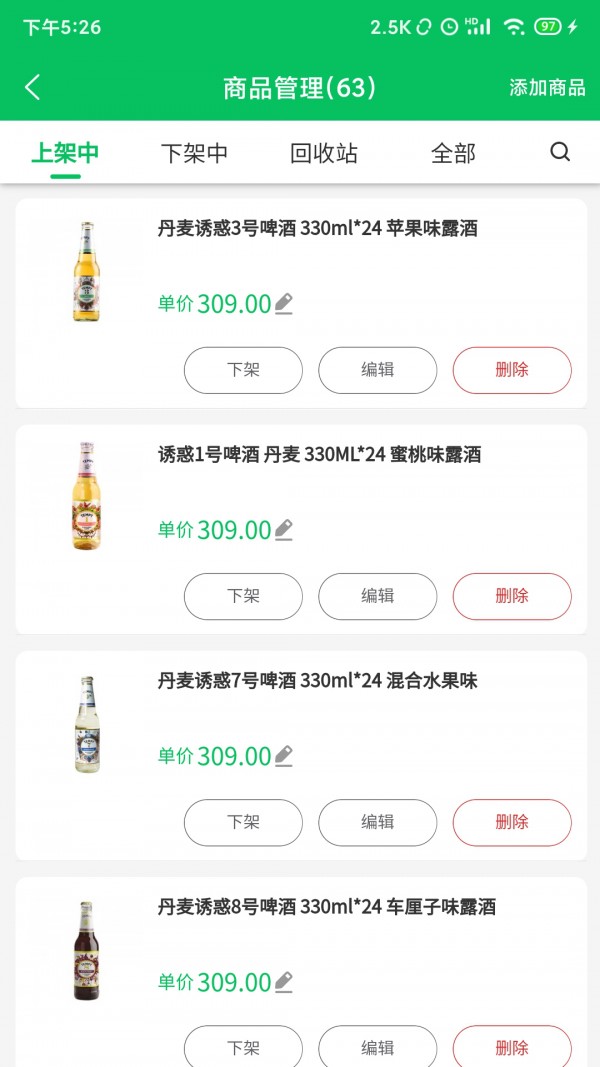Image resolution: width=600 pixels, height=1067 pixels.
Task: Open the product search icon
Action: tap(560, 152)
